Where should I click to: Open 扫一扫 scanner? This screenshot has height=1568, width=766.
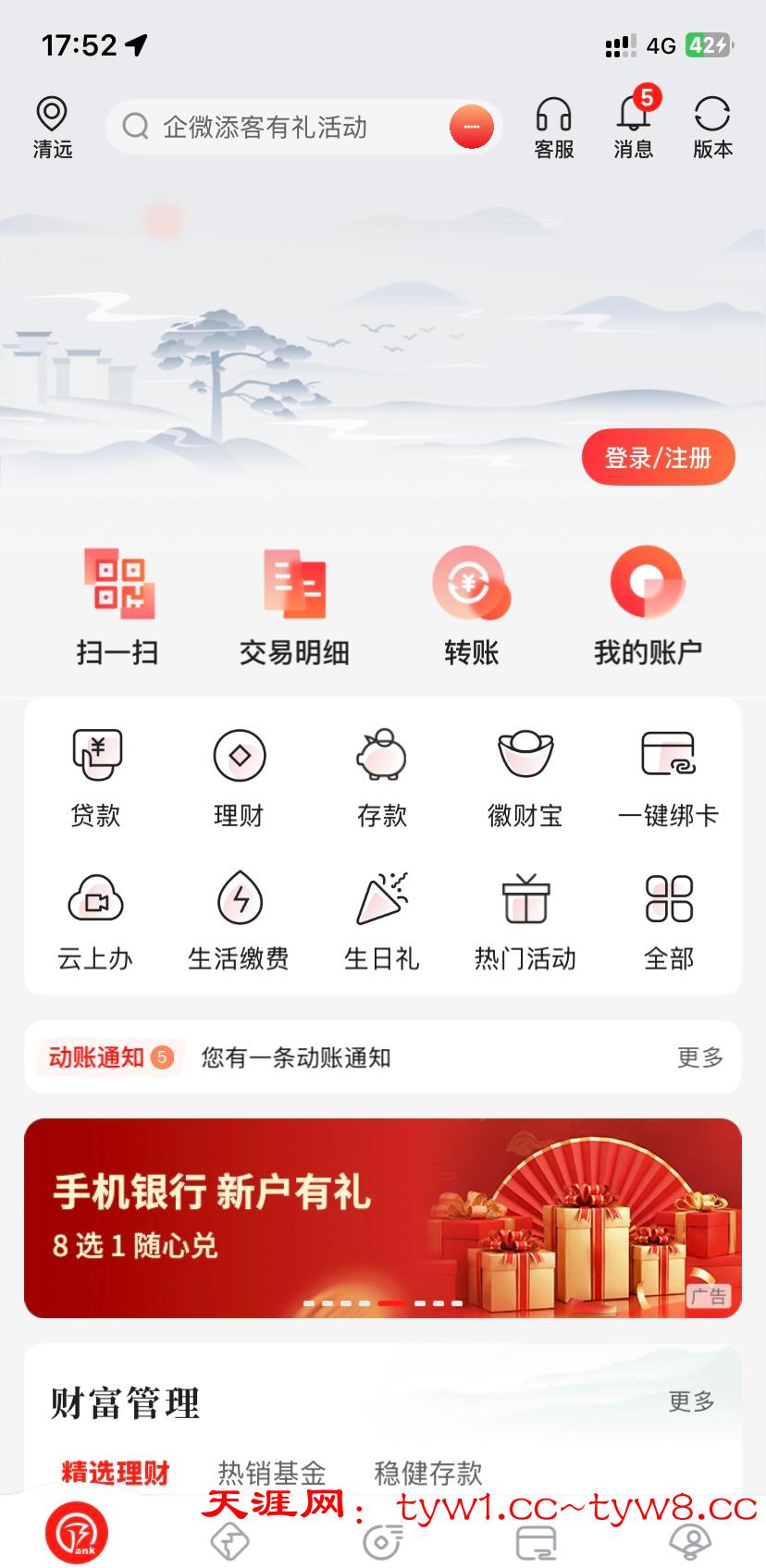117,606
